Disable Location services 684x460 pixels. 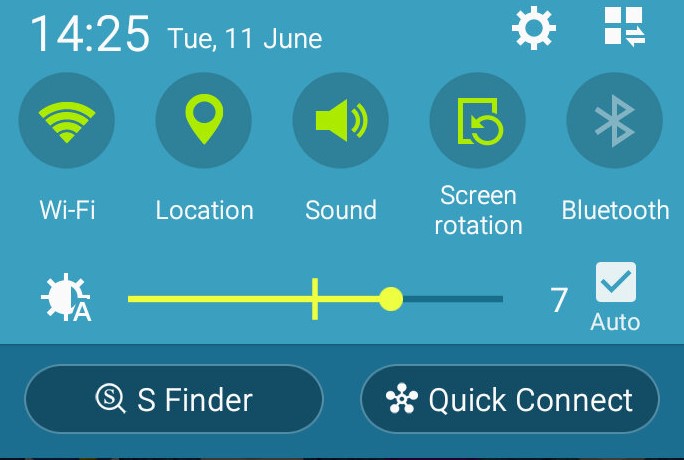(204, 121)
